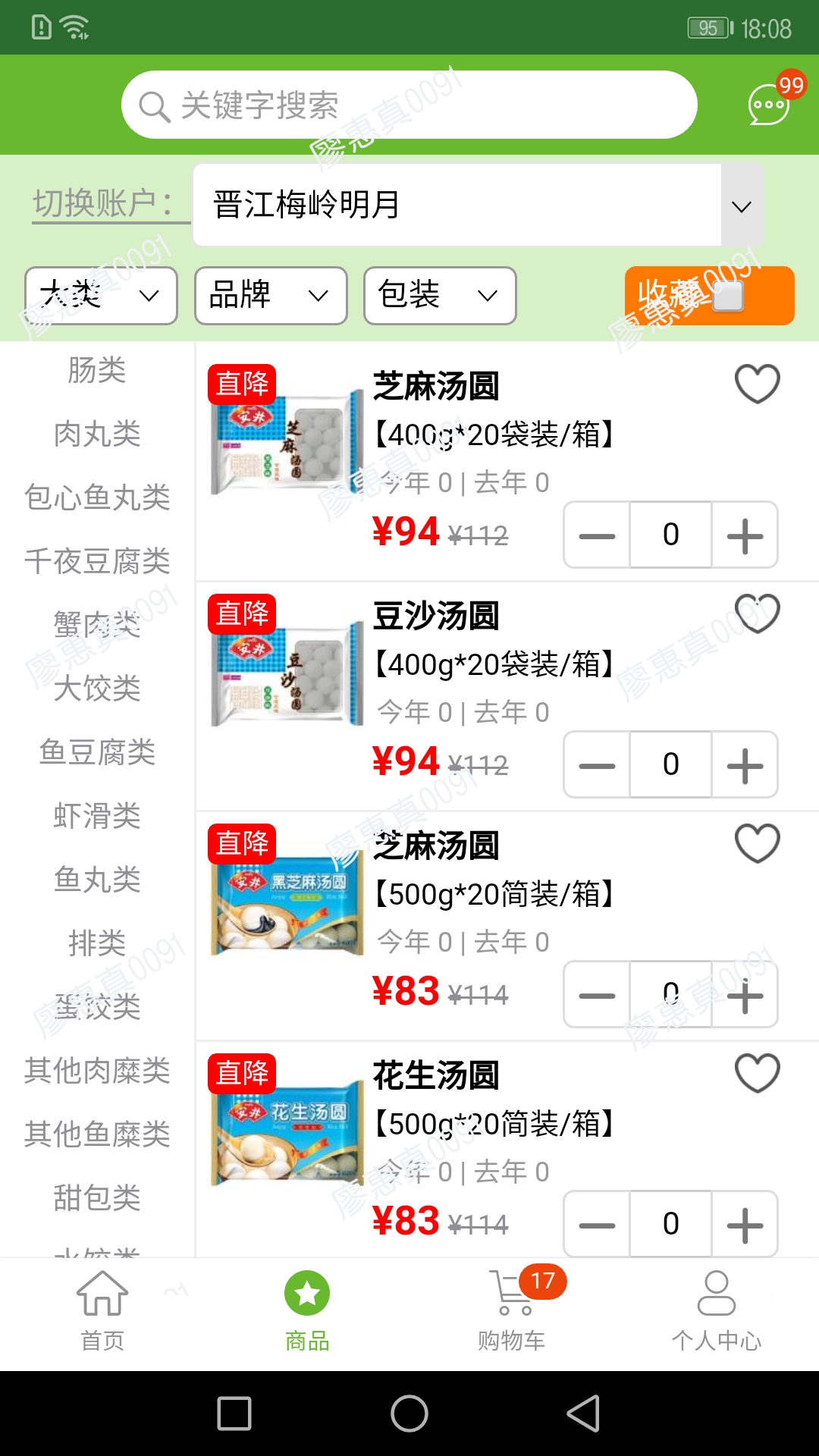Open the 大类 category dropdown

[x=101, y=296]
